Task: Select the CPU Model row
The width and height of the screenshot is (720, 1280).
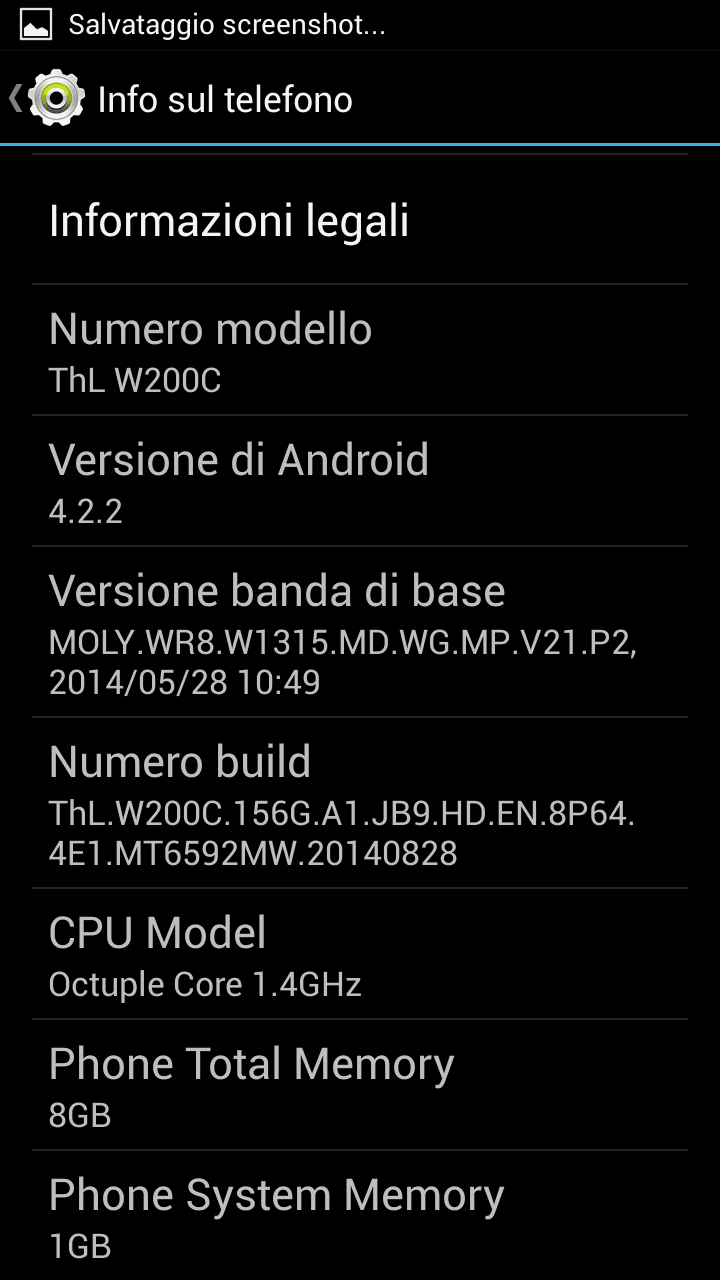Action: pyautogui.click(x=359, y=954)
